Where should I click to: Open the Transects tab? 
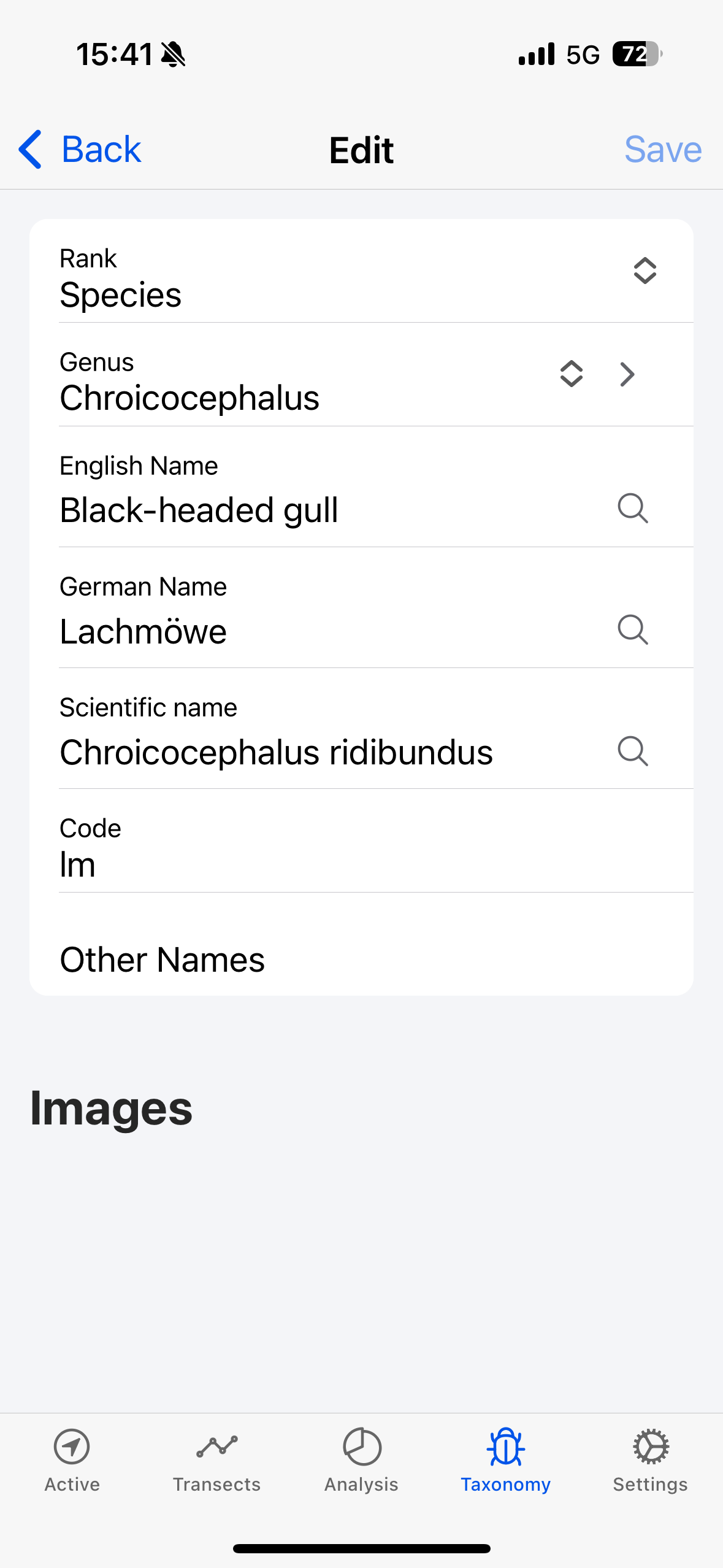(x=217, y=1461)
